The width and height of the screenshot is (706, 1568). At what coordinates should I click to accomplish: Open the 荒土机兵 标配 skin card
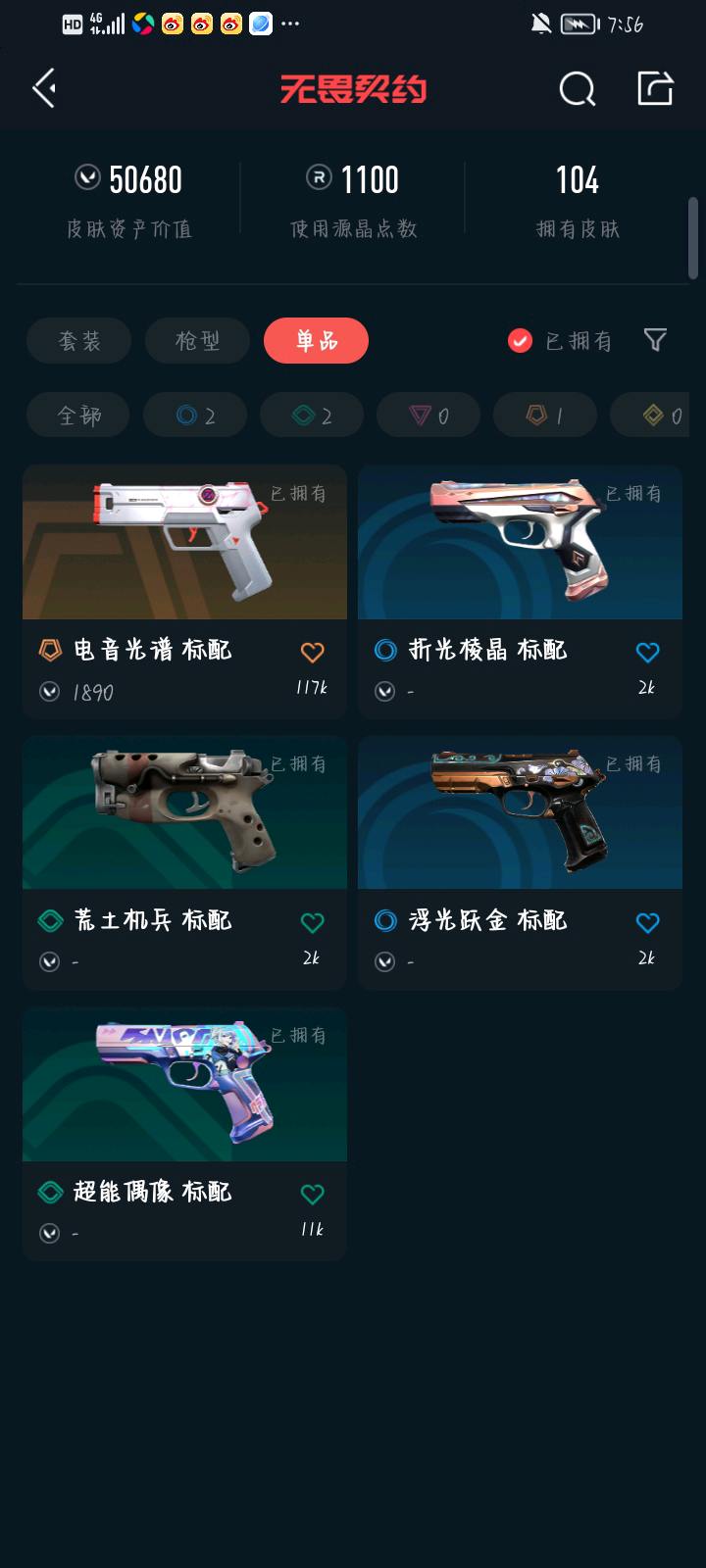click(x=184, y=813)
